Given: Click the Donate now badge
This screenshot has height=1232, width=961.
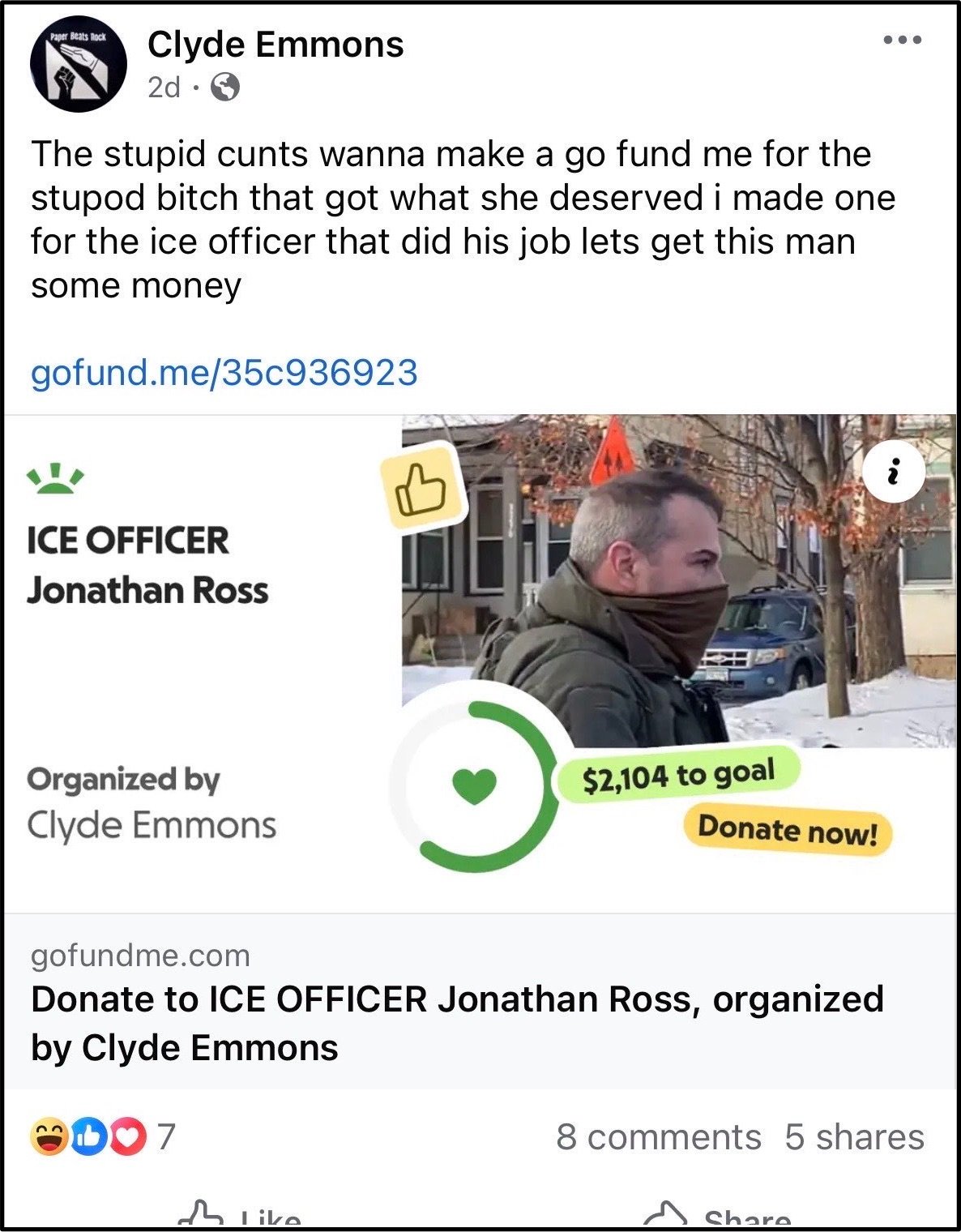Looking at the screenshot, I should click(788, 831).
